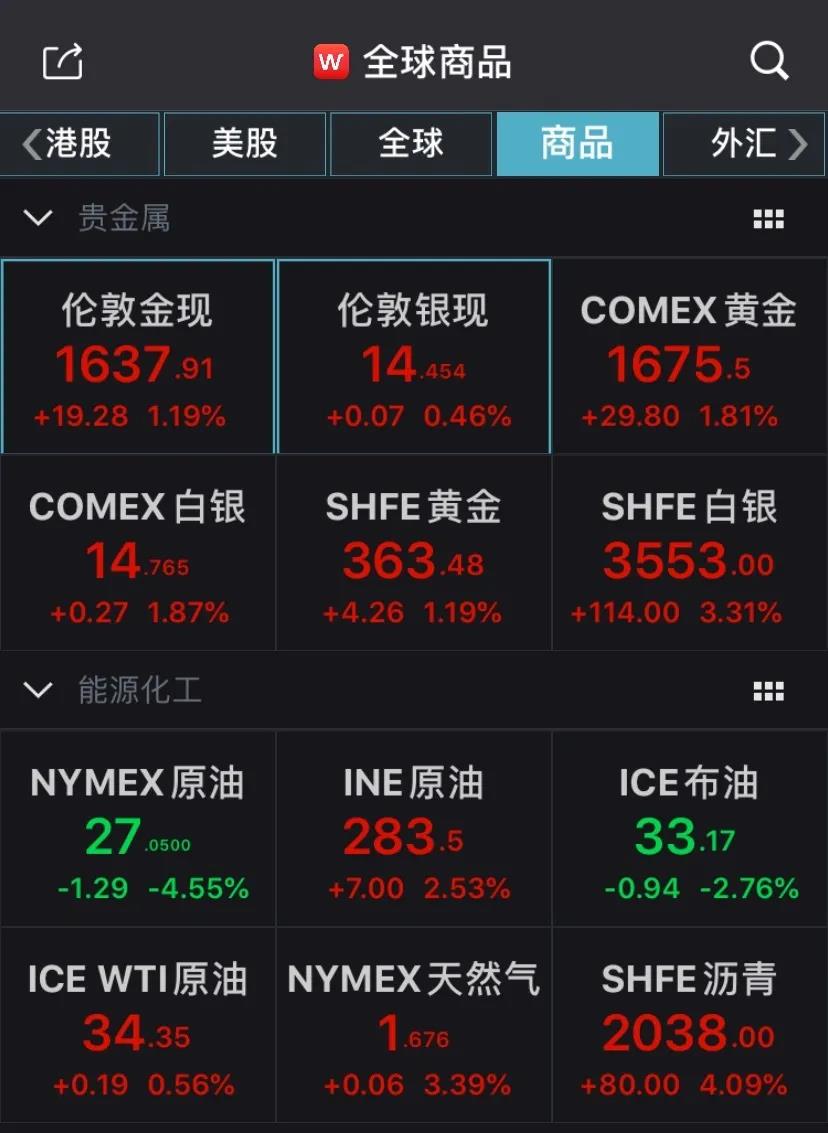This screenshot has width=828, height=1133.
Task: Go to the 外汇 tab
Action: [x=745, y=144]
